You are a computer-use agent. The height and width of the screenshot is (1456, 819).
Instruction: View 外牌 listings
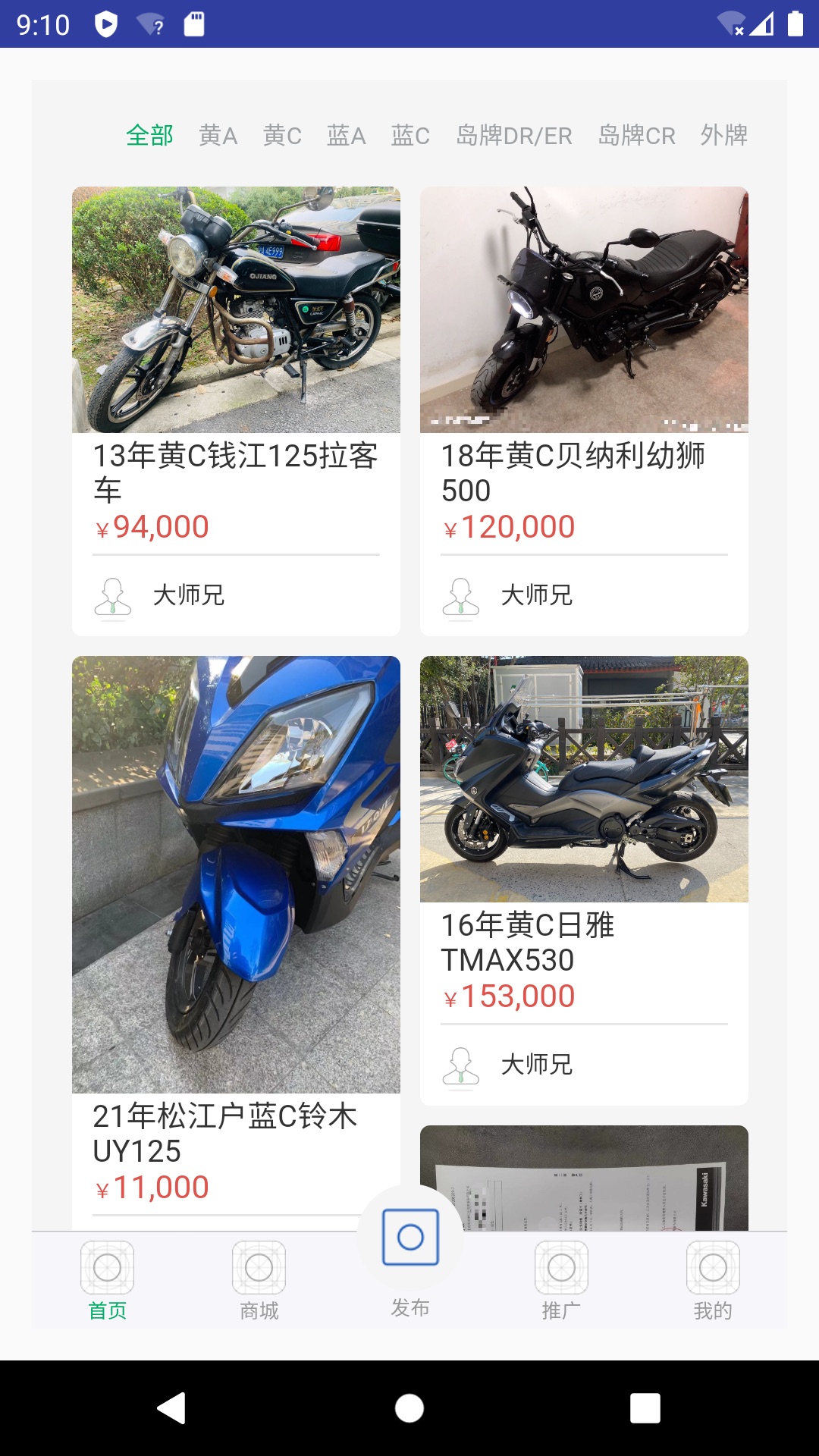(x=723, y=136)
